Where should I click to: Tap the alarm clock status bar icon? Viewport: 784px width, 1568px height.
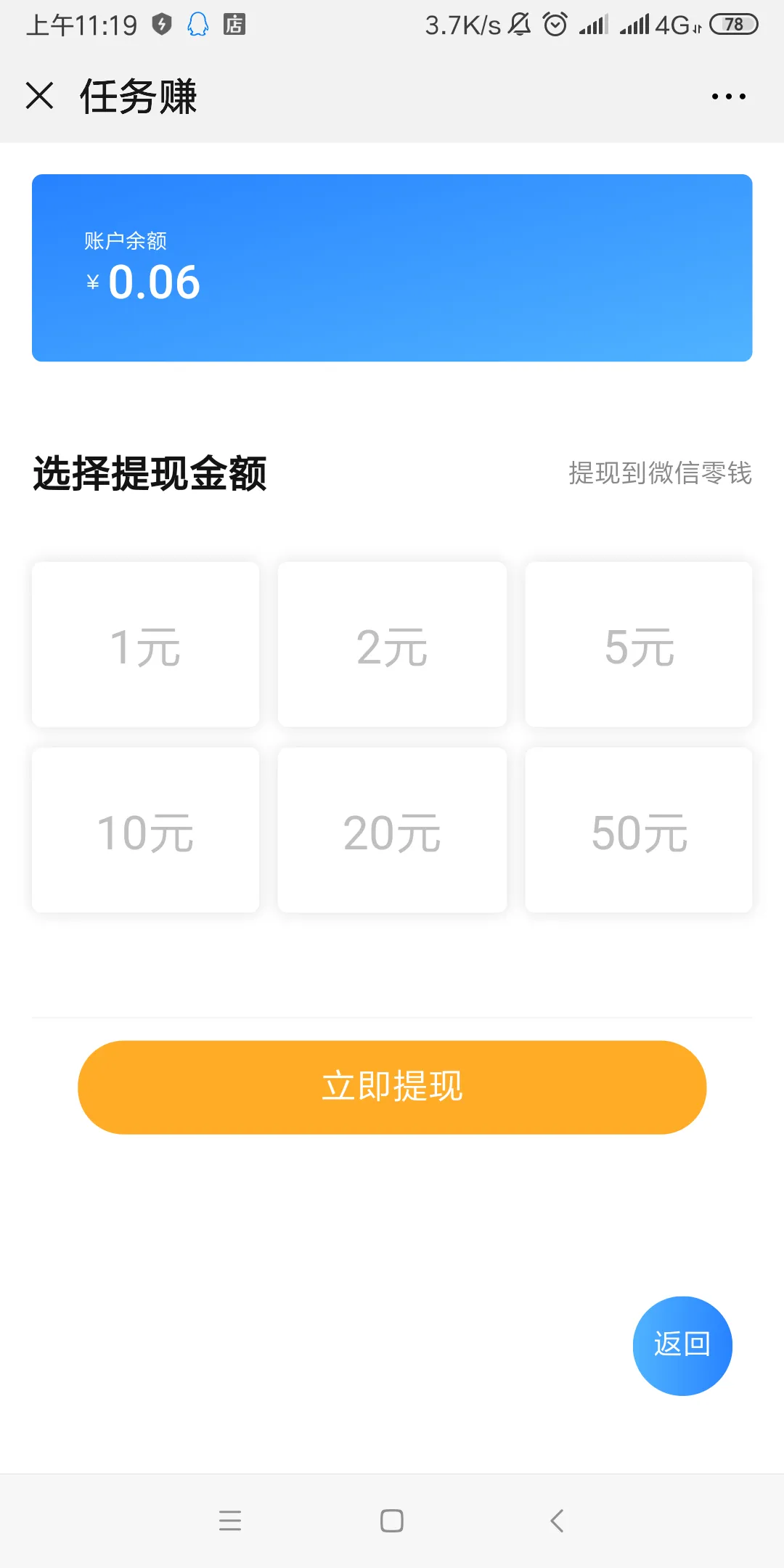(554, 24)
